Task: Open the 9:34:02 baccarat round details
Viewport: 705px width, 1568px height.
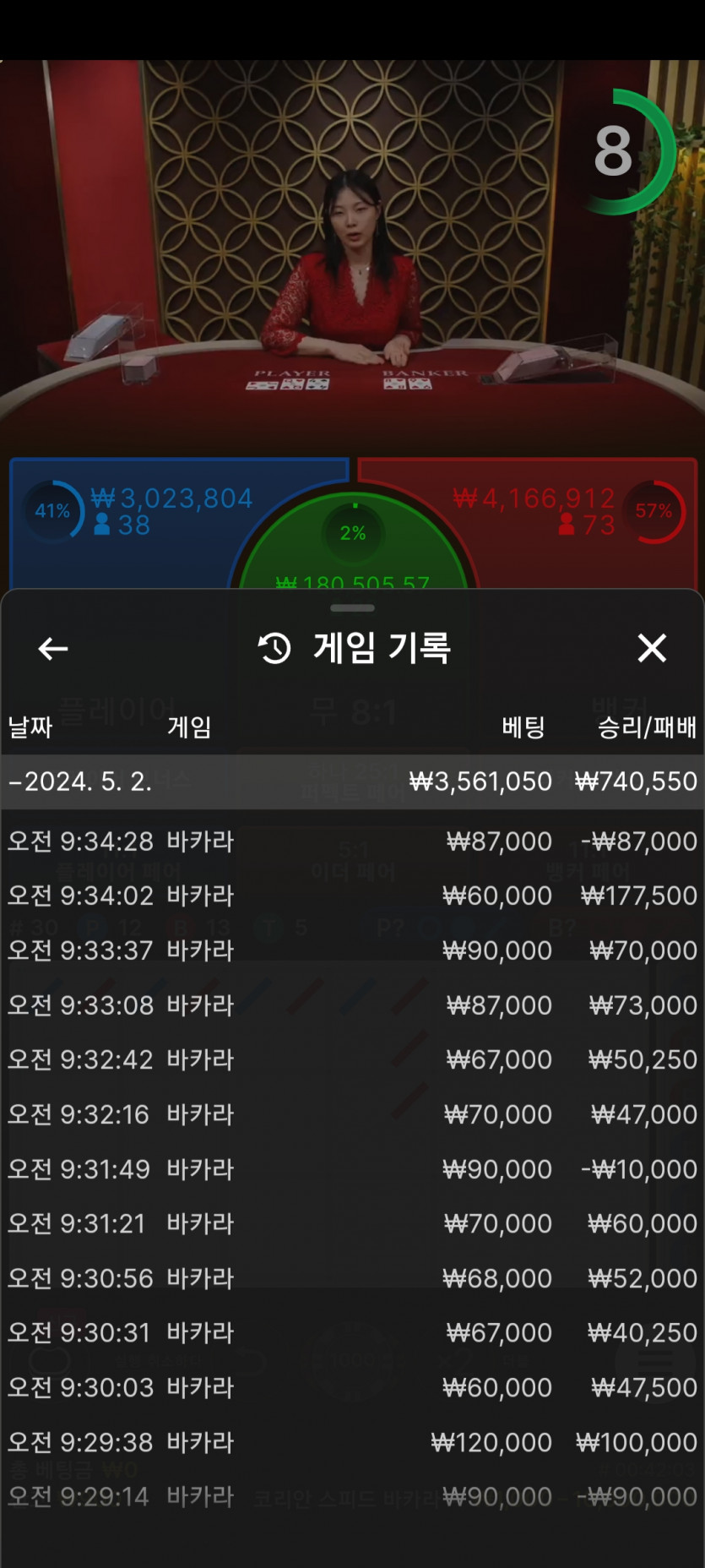Action: 352,896
